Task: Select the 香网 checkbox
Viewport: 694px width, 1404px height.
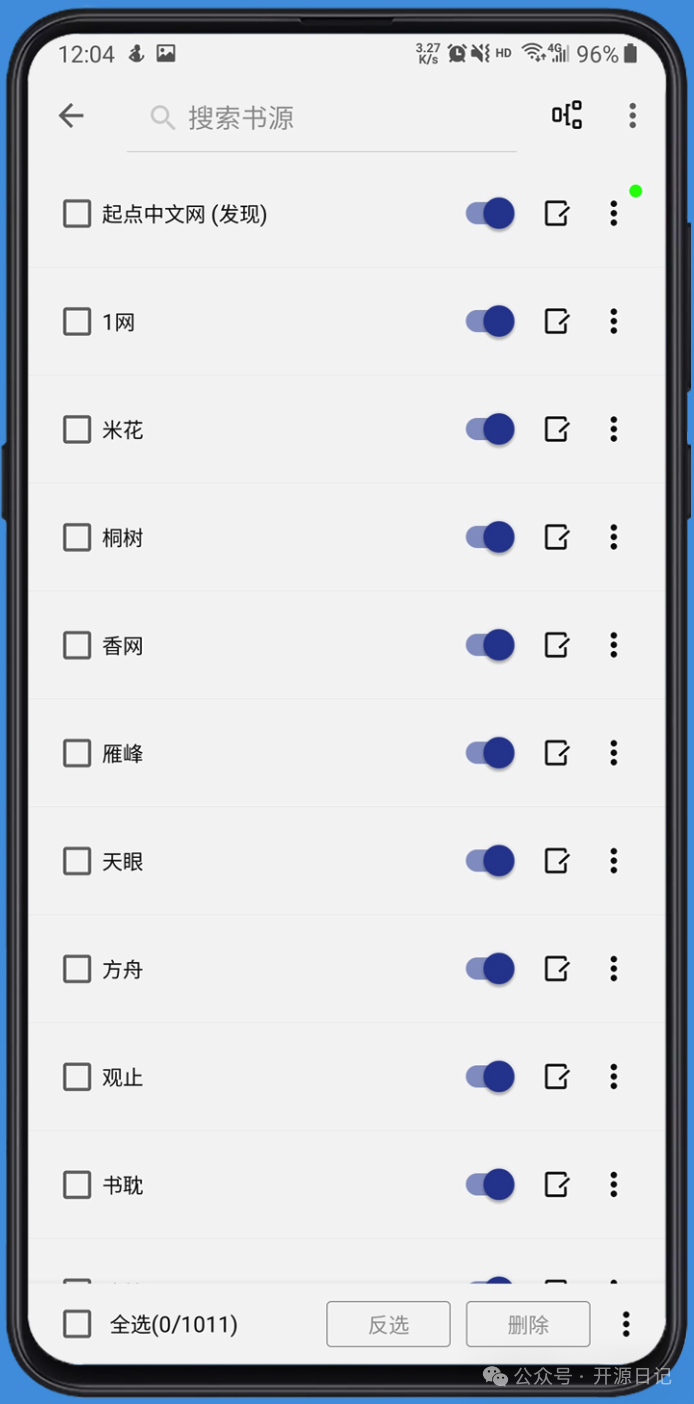Action: pyautogui.click(x=77, y=645)
